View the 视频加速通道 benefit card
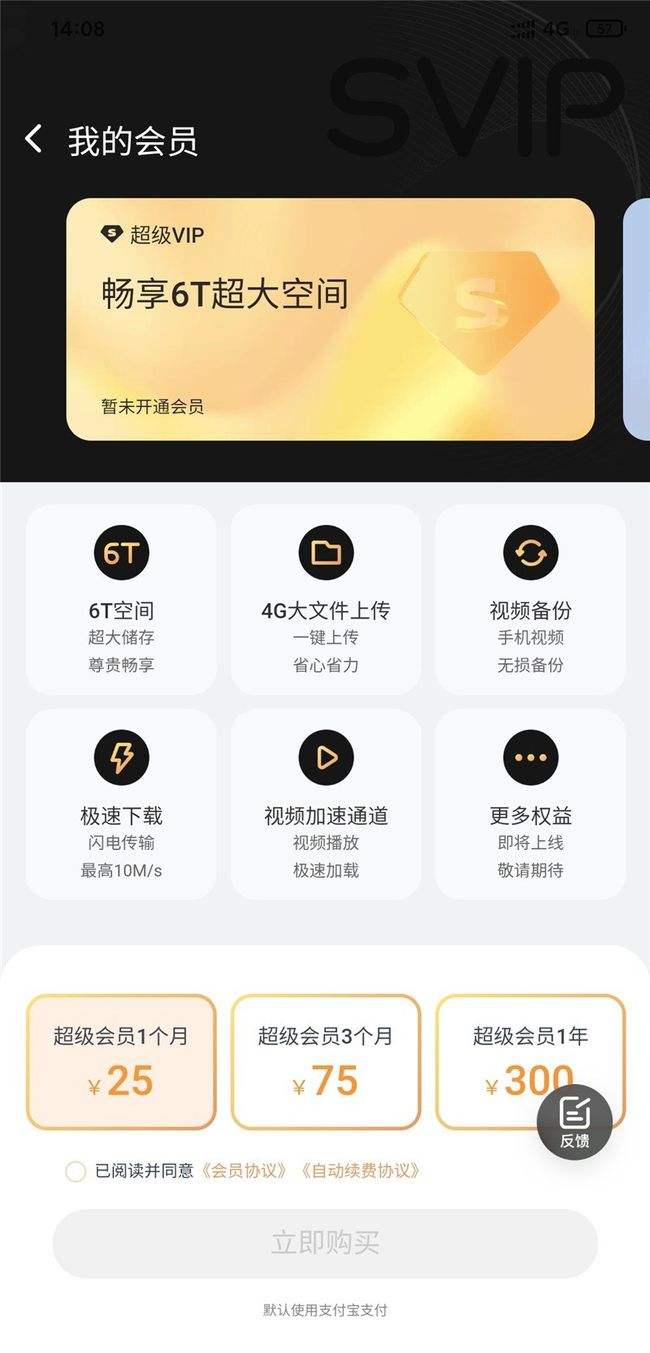The width and height of the screenshot is (650, 1353). [x=326, y=804]
